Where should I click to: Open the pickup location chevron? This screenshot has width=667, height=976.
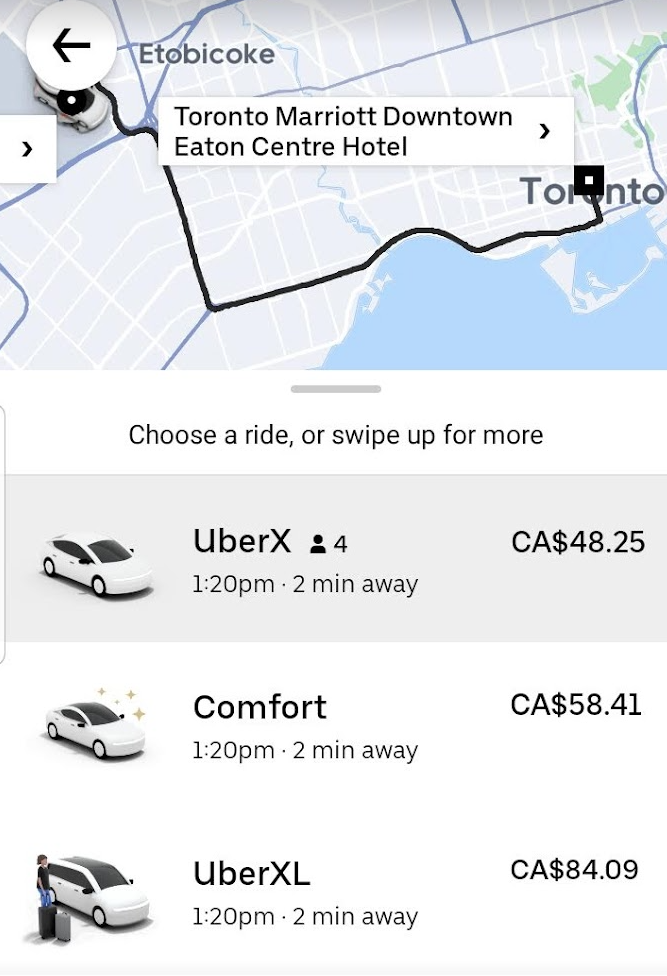(27, 149)
